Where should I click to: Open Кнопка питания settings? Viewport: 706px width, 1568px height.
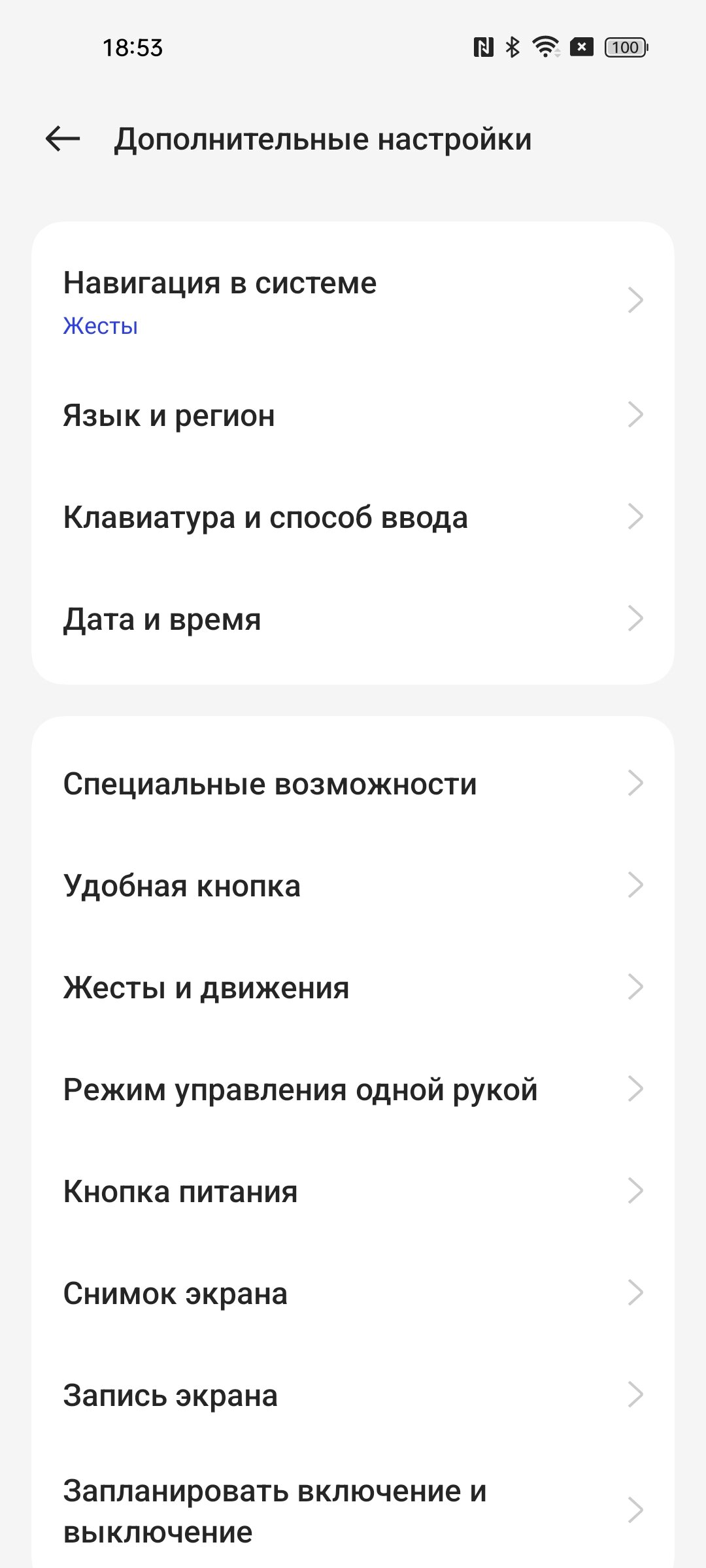coord(353,1191)
